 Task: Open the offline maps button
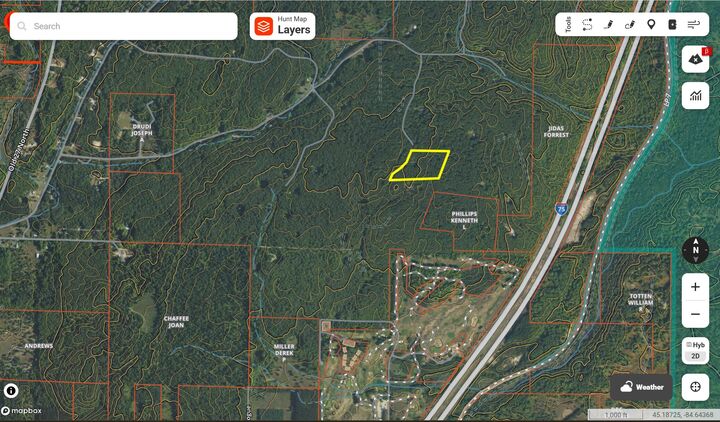(x=695, y=60)
